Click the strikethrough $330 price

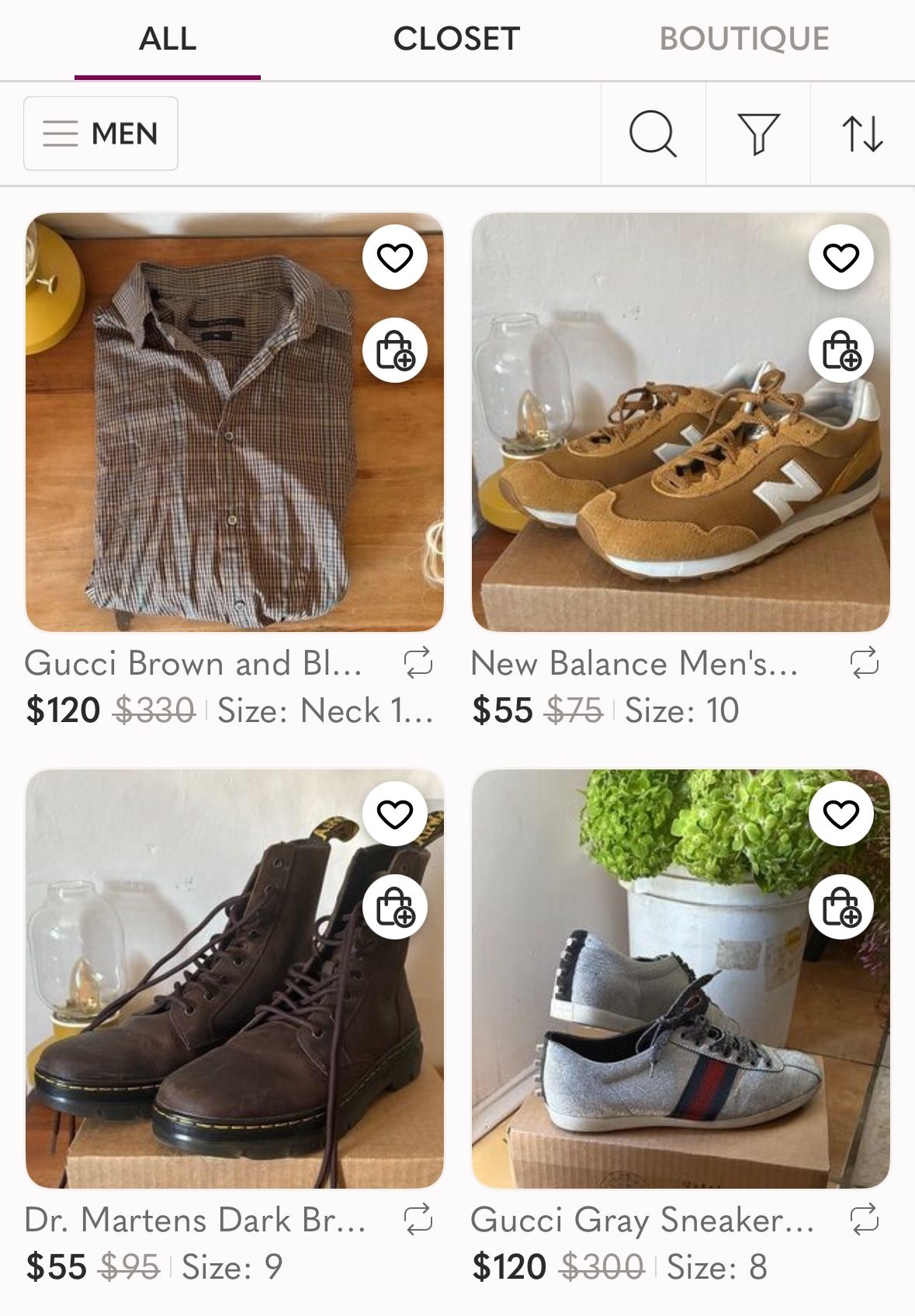point(154,709)
